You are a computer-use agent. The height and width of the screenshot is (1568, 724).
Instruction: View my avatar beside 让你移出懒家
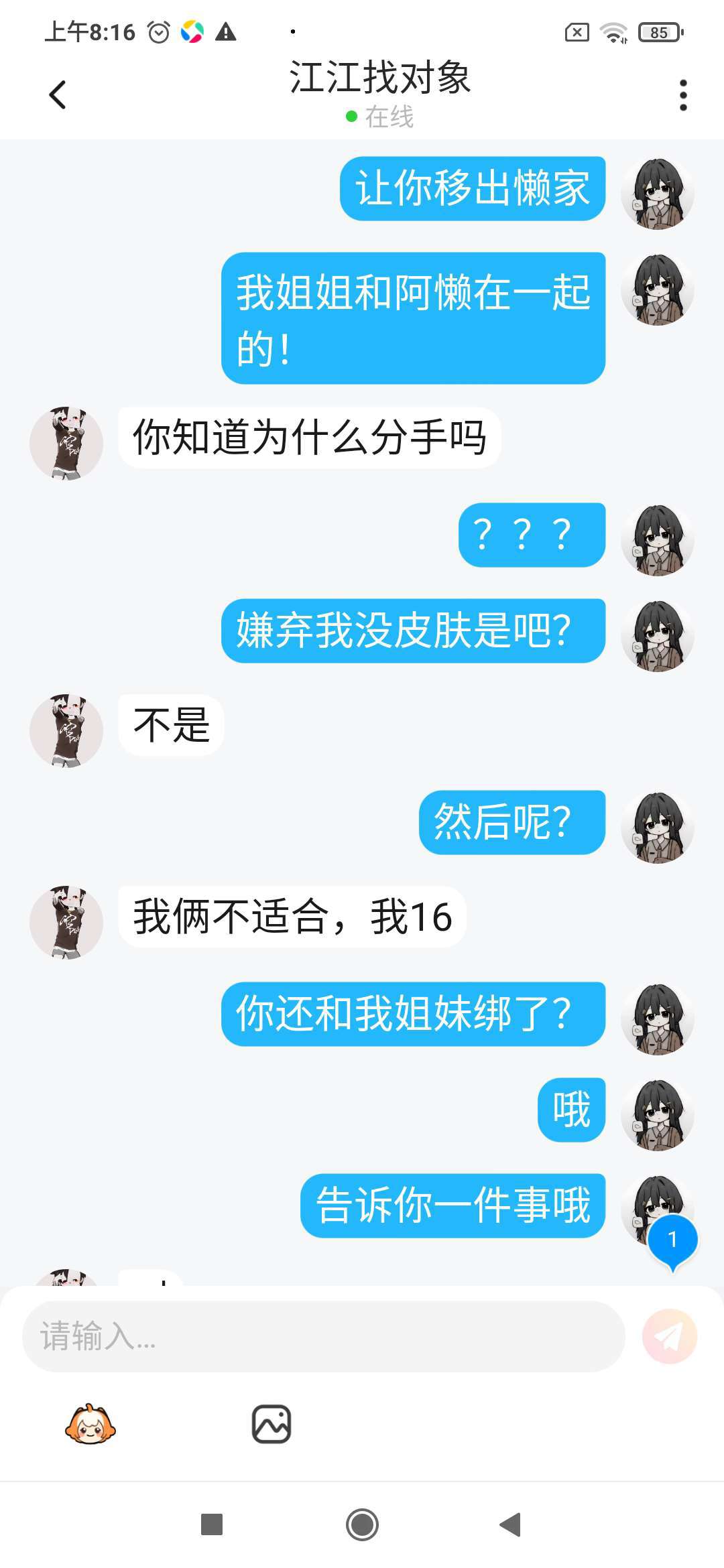pos(657,194)
